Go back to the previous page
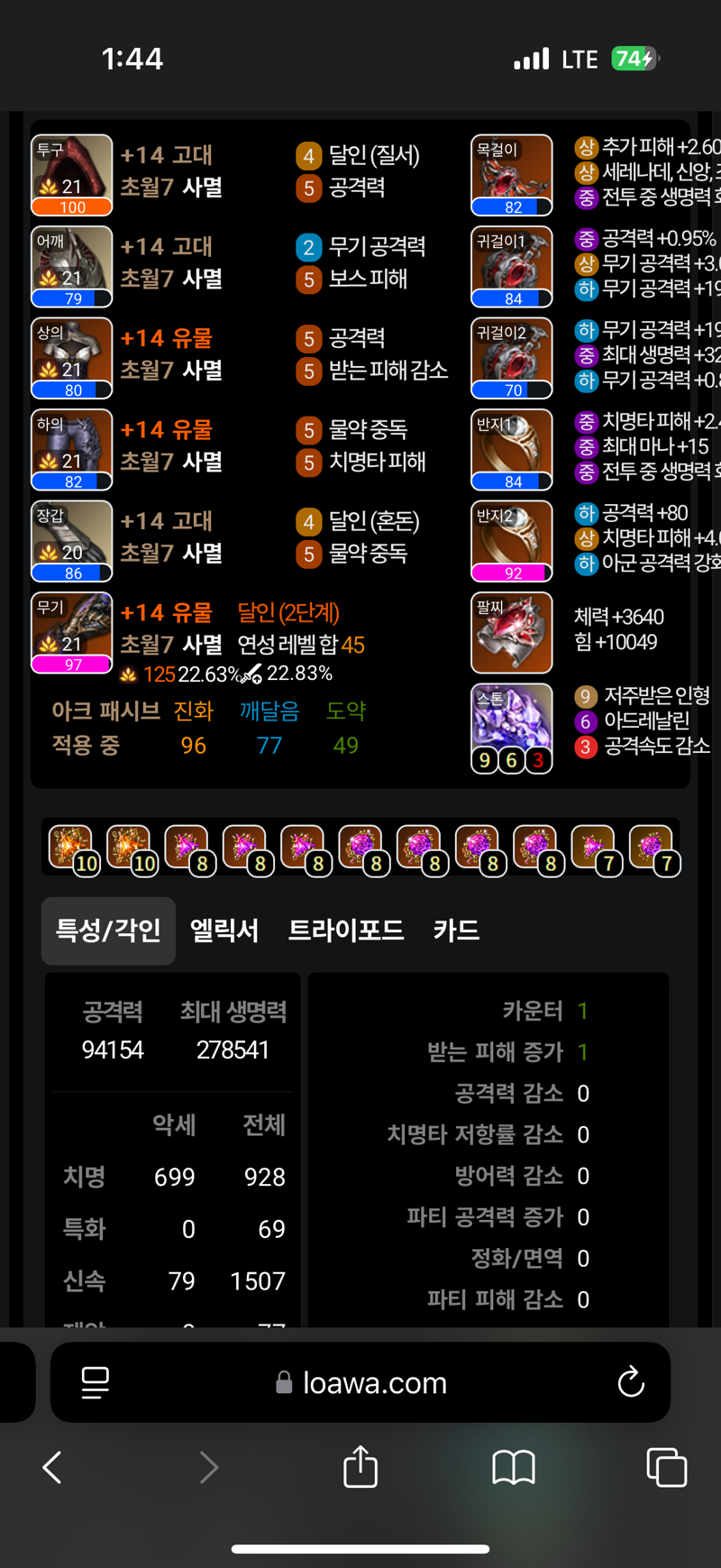 click(x=52, y=1468)
